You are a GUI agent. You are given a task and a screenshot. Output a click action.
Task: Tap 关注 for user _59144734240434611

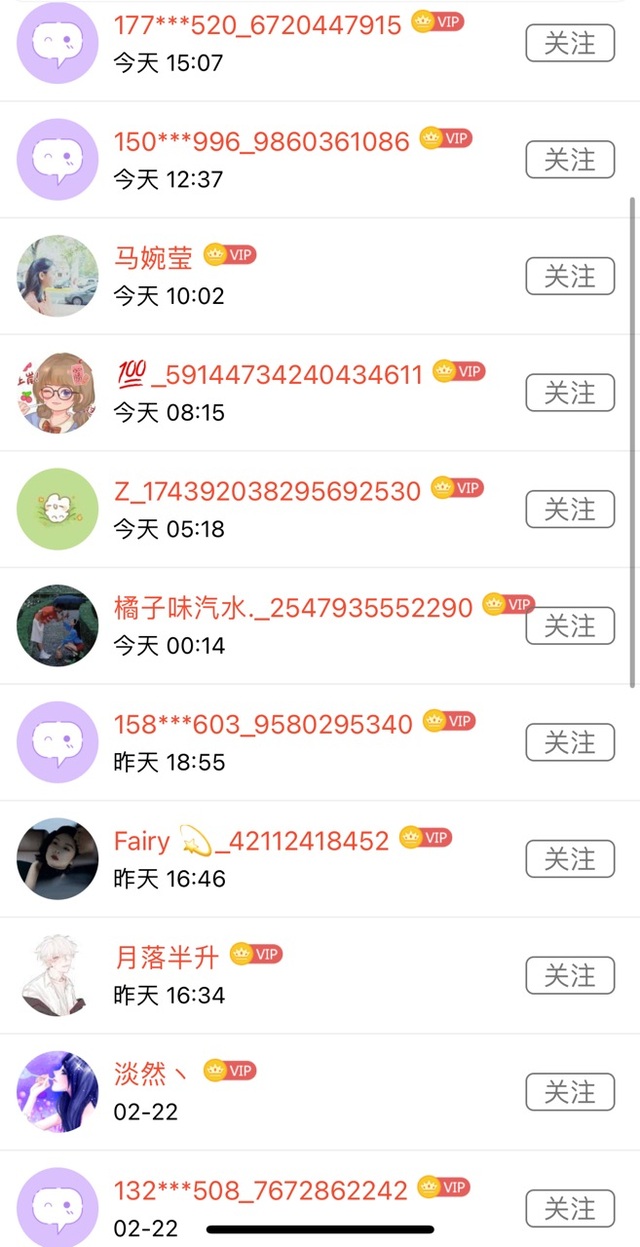click(x=570, y=393)
